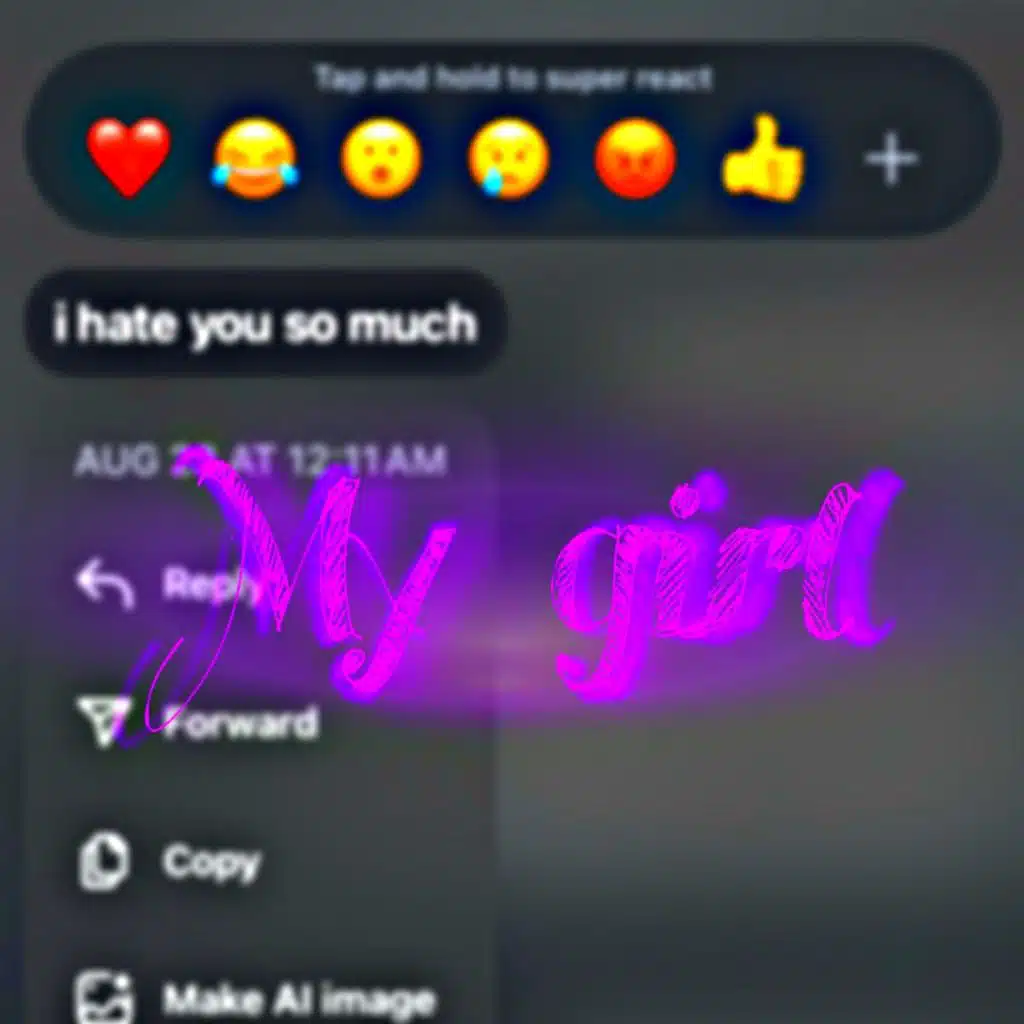
Task: React with the thumbs up emoji
Action: pos(762,157)
